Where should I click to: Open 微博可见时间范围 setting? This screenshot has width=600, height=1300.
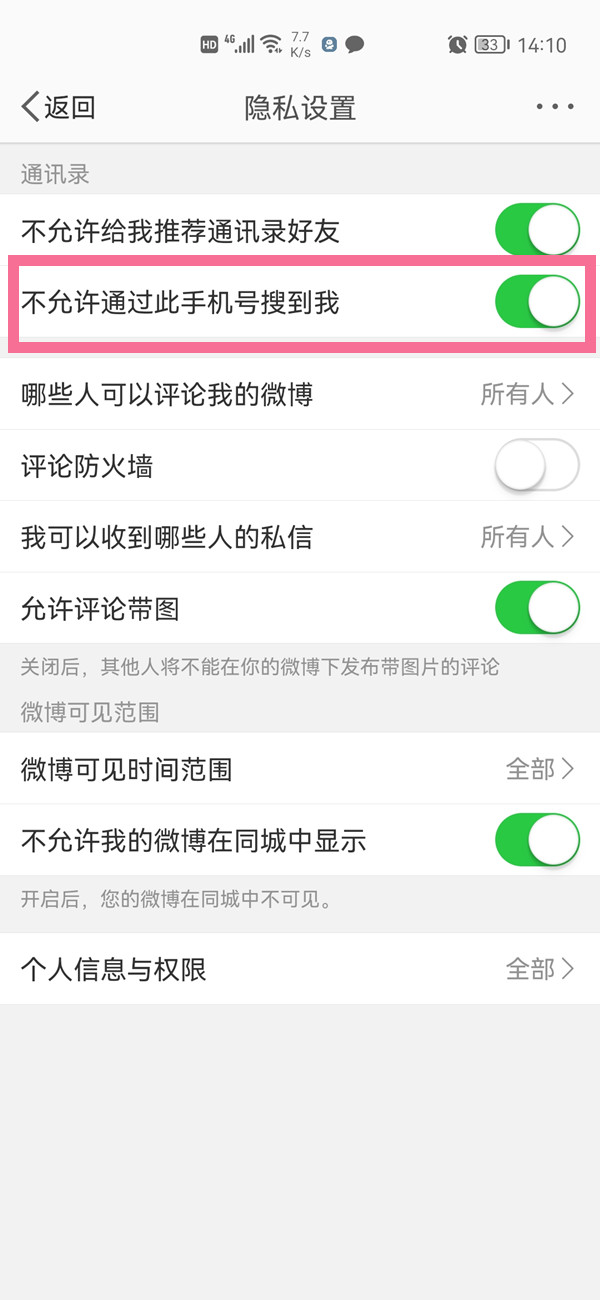(300, 769)
